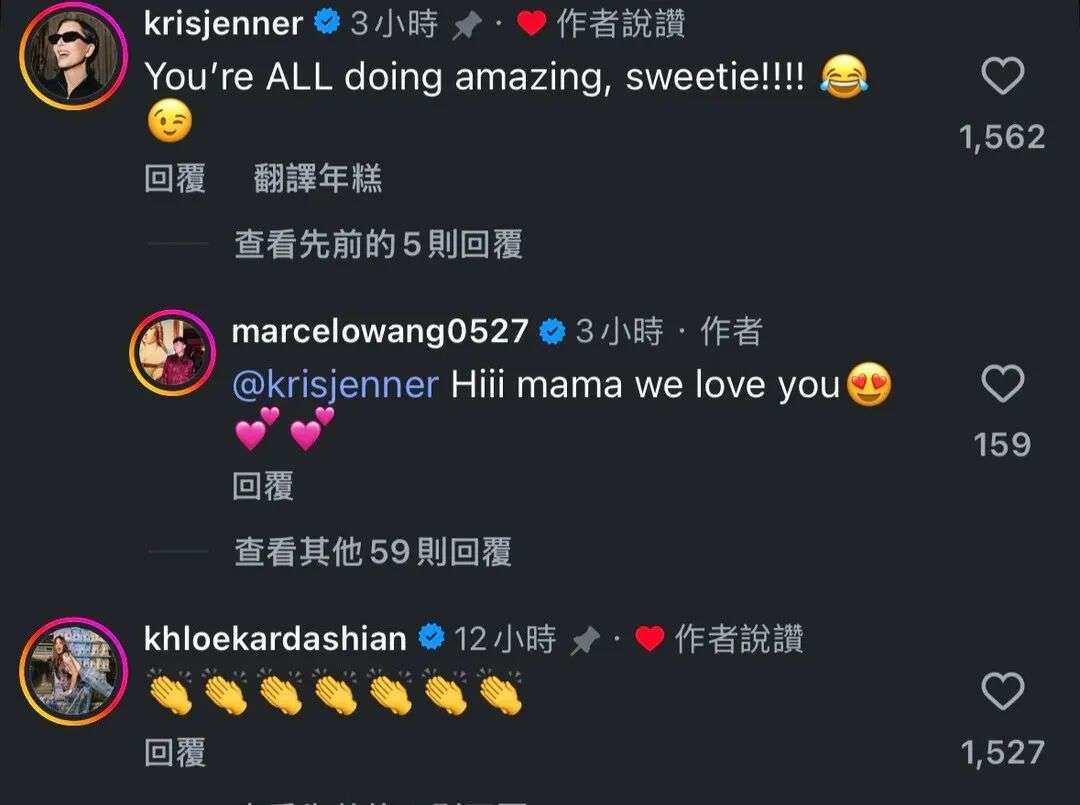Visit profile via marcelowang0527 username
Screen dimensions: 1080x805
380,331
